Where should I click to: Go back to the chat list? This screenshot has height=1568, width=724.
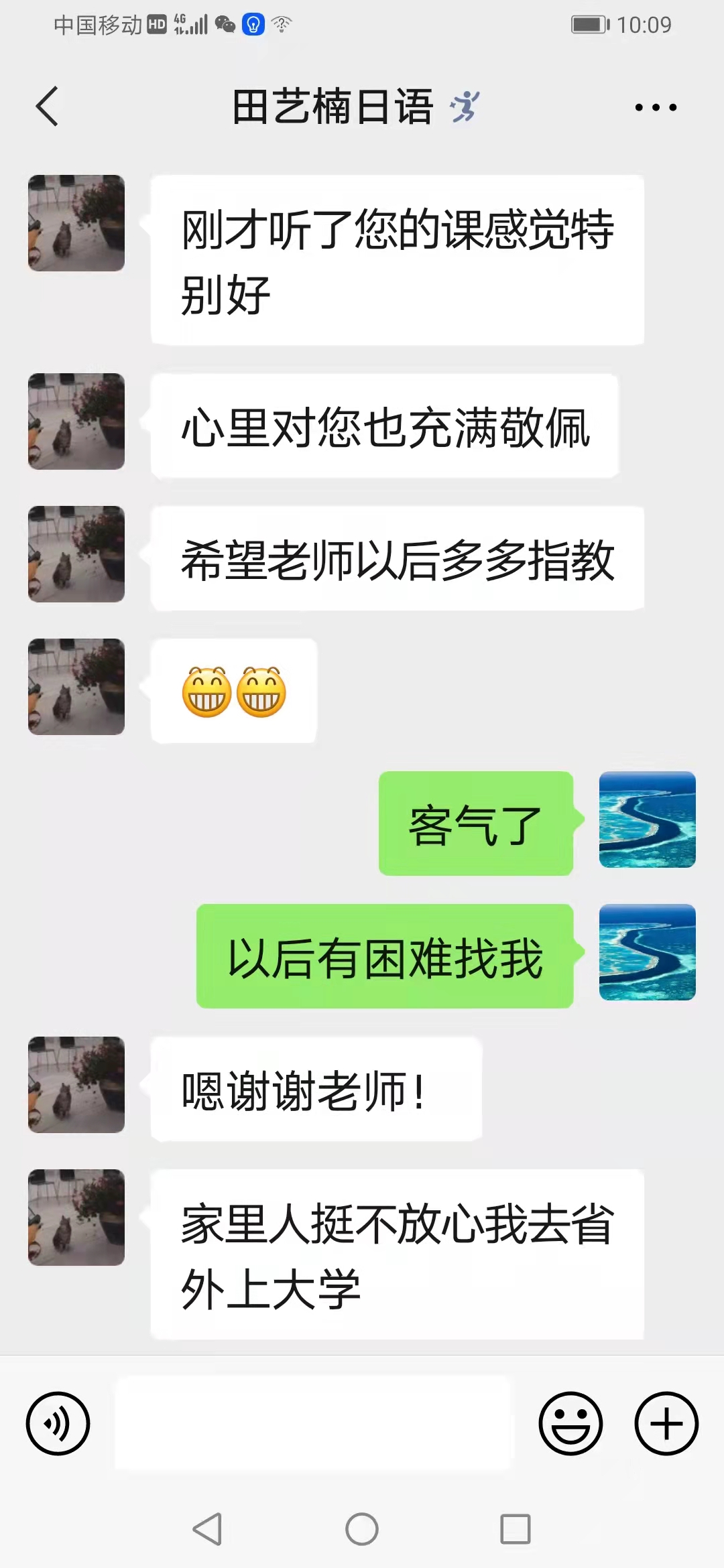tap(47, 107)
